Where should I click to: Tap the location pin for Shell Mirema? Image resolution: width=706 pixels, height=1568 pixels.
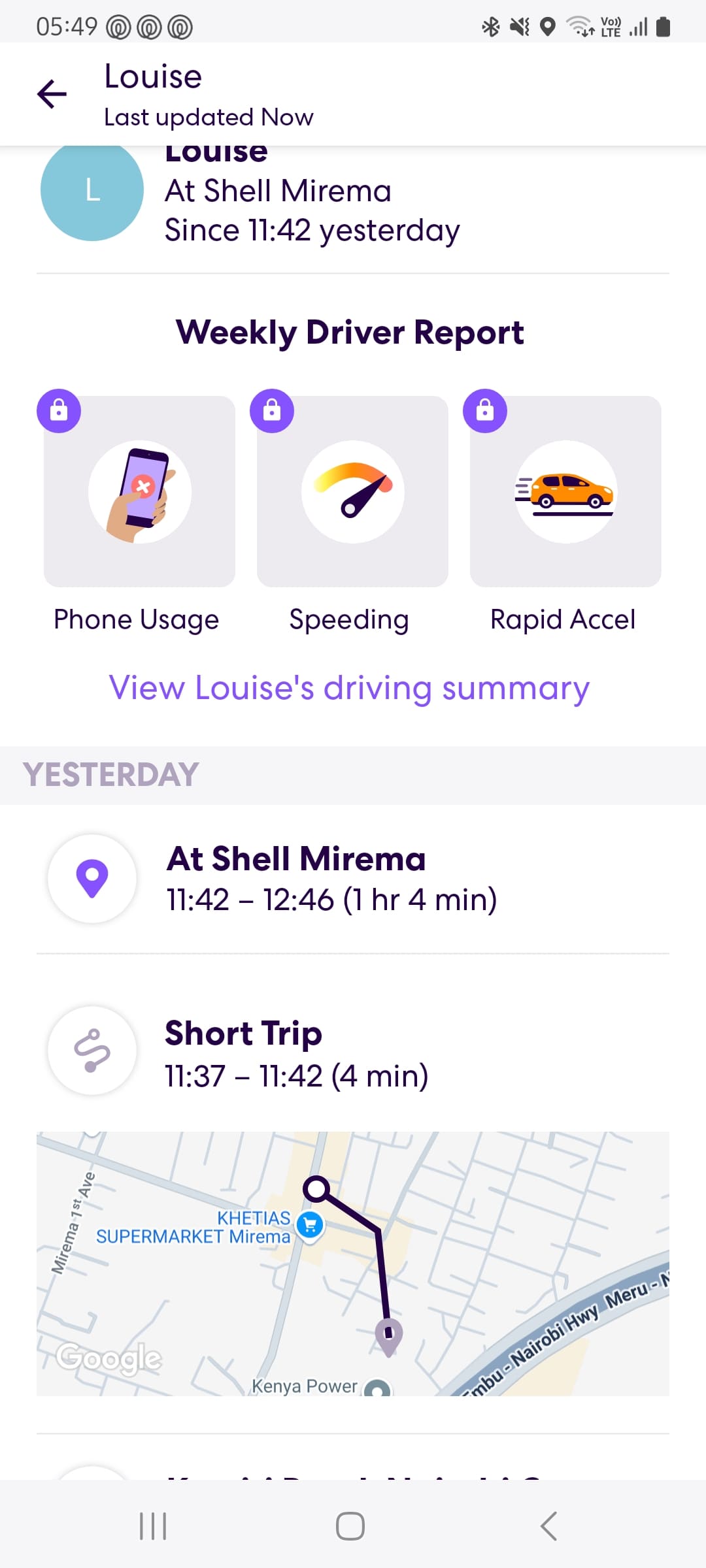92,878
